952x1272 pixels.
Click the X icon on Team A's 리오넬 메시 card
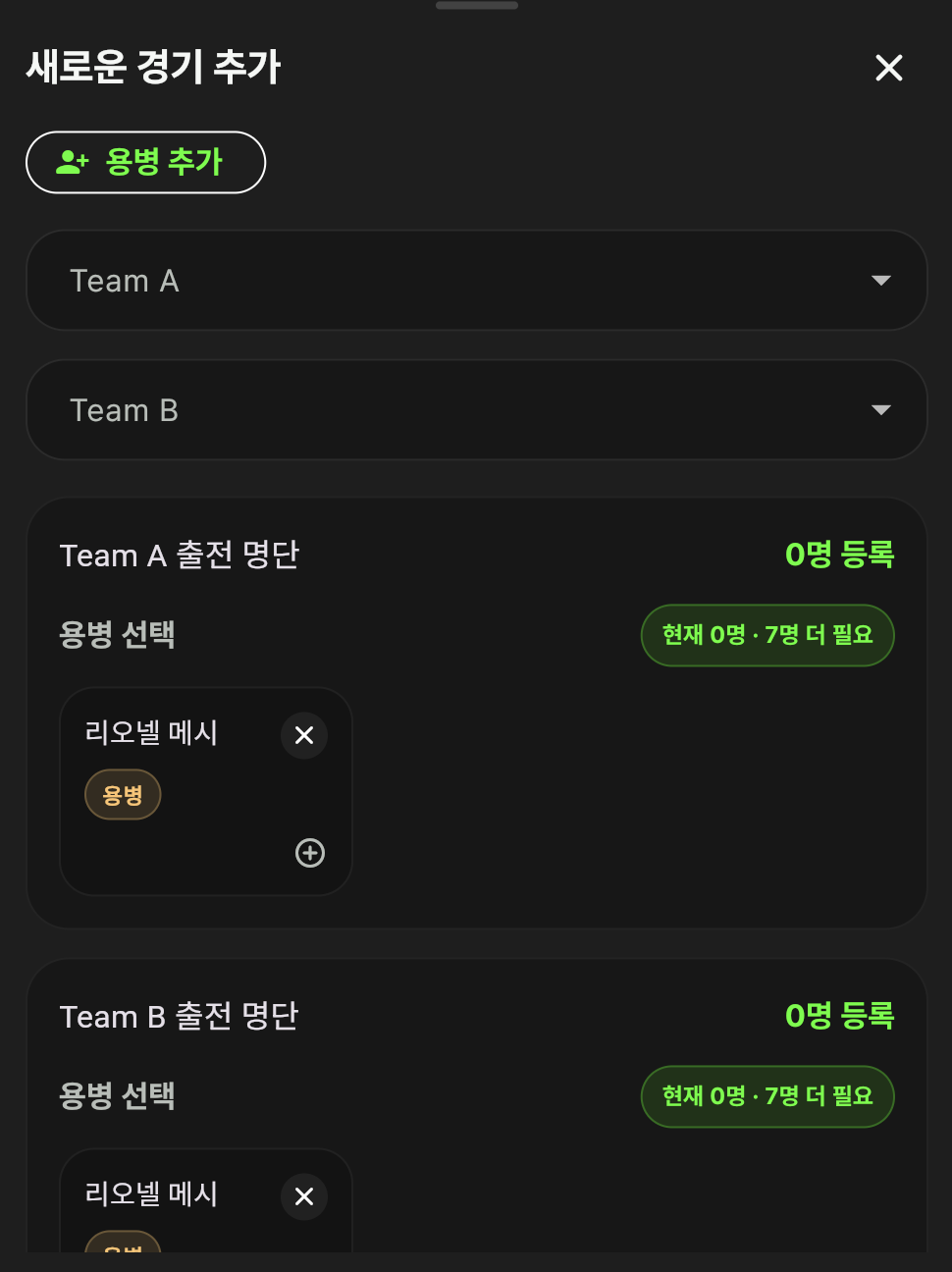coord(304,735)
